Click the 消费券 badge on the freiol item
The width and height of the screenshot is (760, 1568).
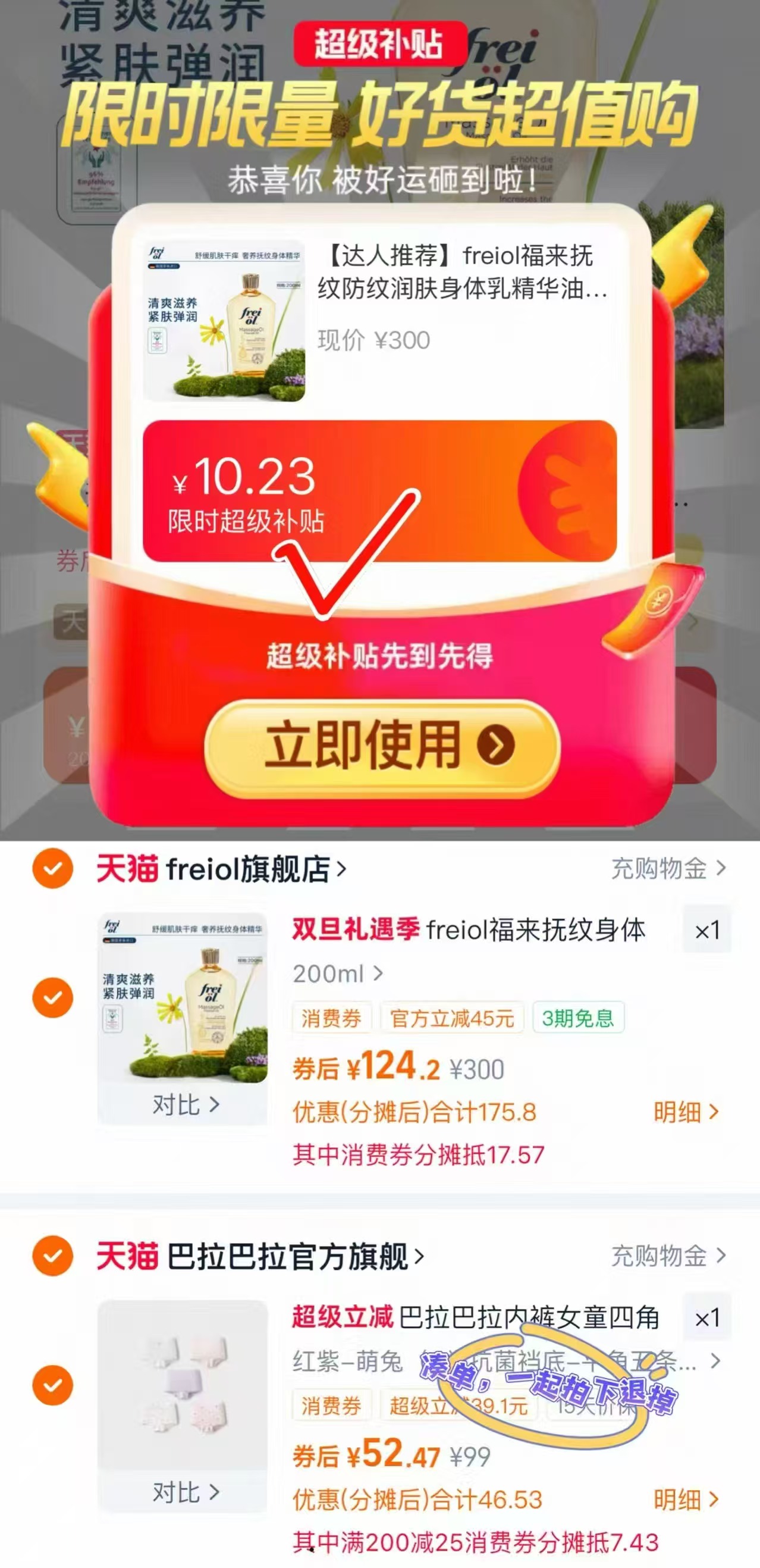(333, 1018)
